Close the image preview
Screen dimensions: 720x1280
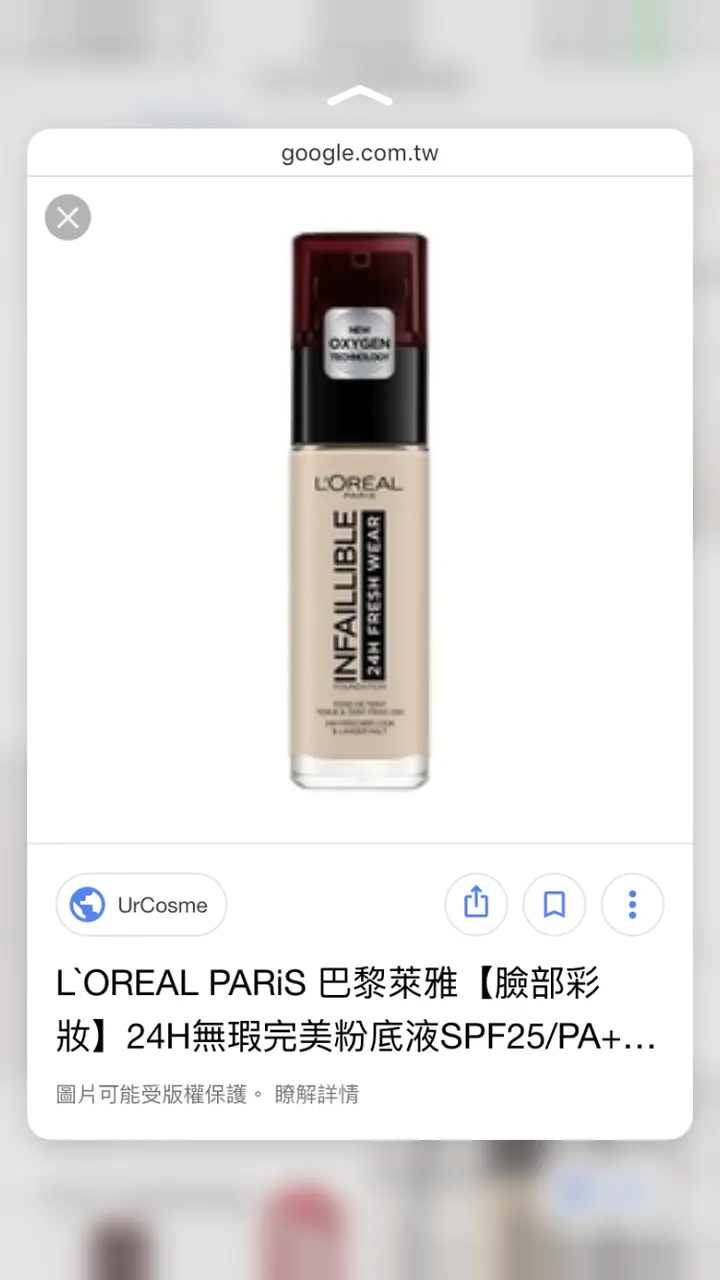(x=68, y=217)
